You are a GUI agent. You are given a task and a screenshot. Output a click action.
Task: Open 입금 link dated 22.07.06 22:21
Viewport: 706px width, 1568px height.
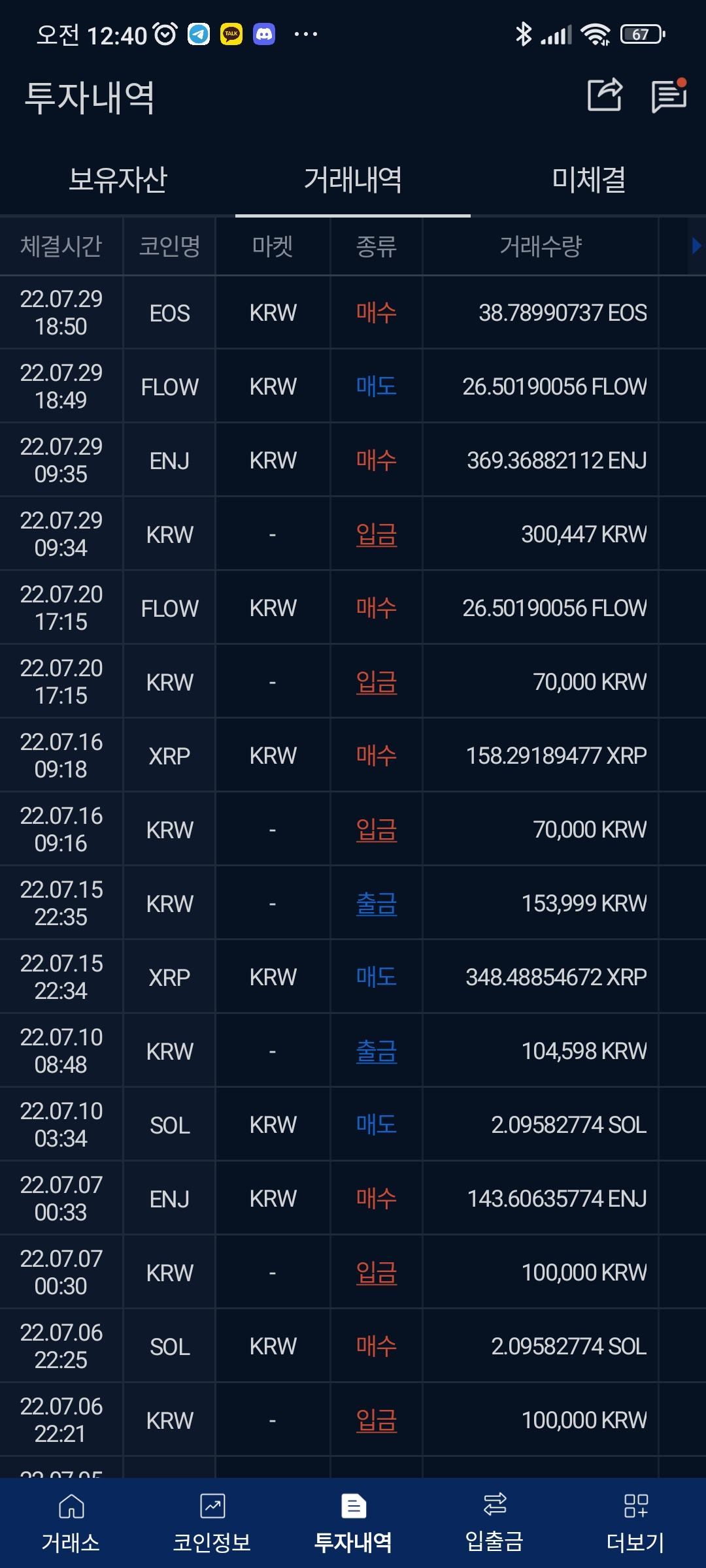pyautogui.click(x=377, y=1420)
